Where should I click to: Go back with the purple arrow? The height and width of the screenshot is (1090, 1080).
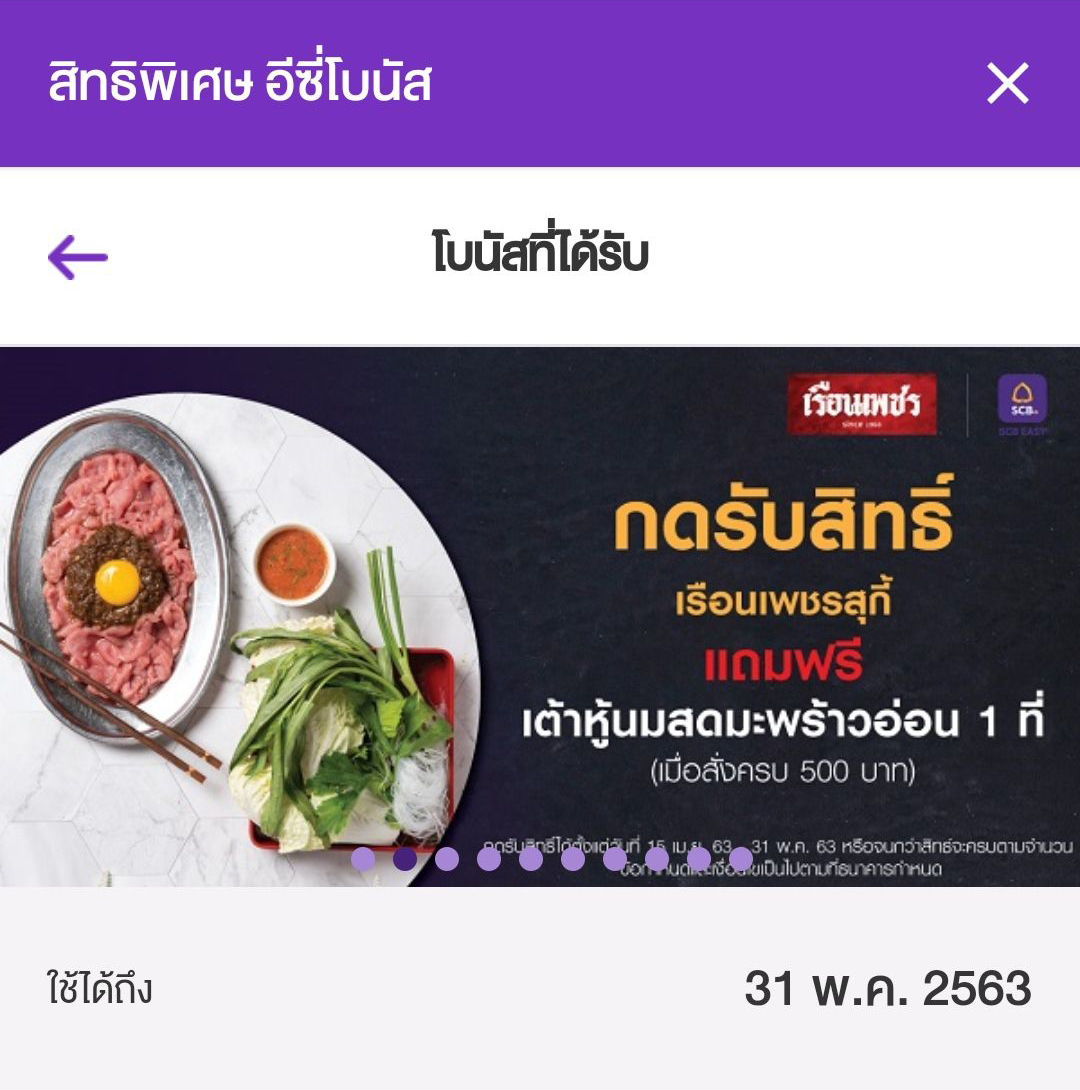[78, 257]
